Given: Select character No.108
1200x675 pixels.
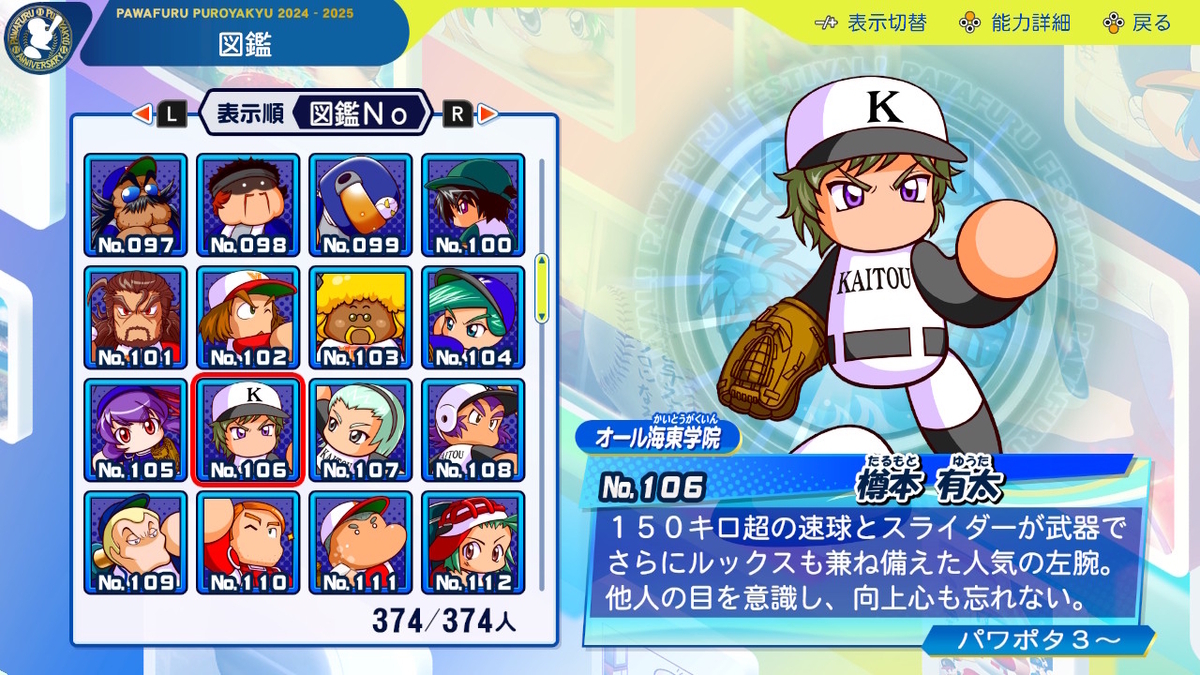Looking at the screenshot, I should click(x=473, y=430).
